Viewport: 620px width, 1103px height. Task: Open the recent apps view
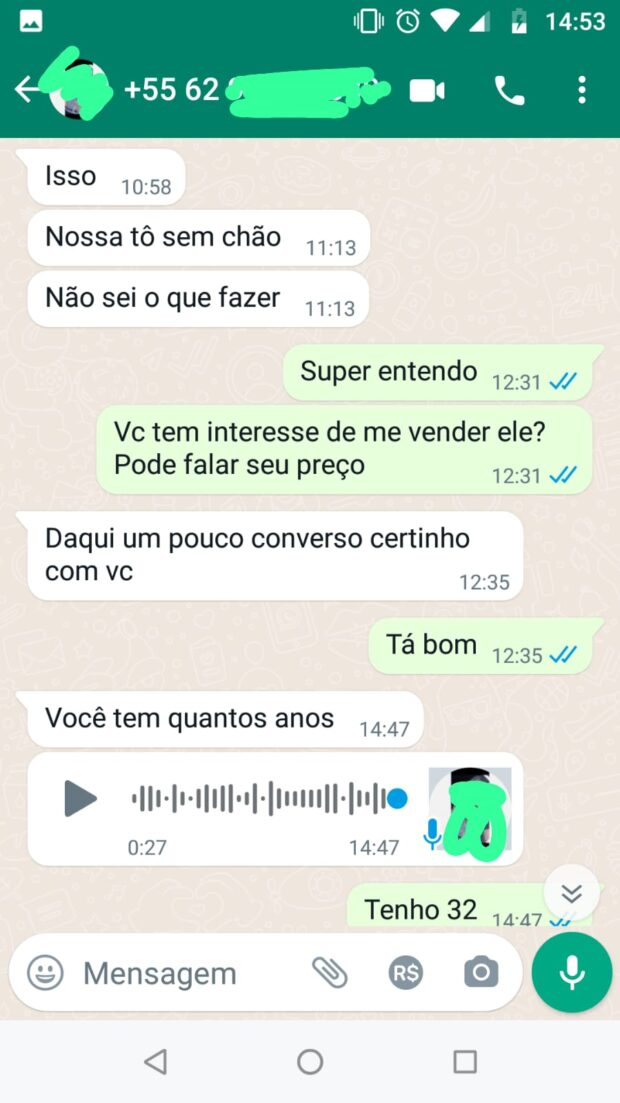[465, 1061]
